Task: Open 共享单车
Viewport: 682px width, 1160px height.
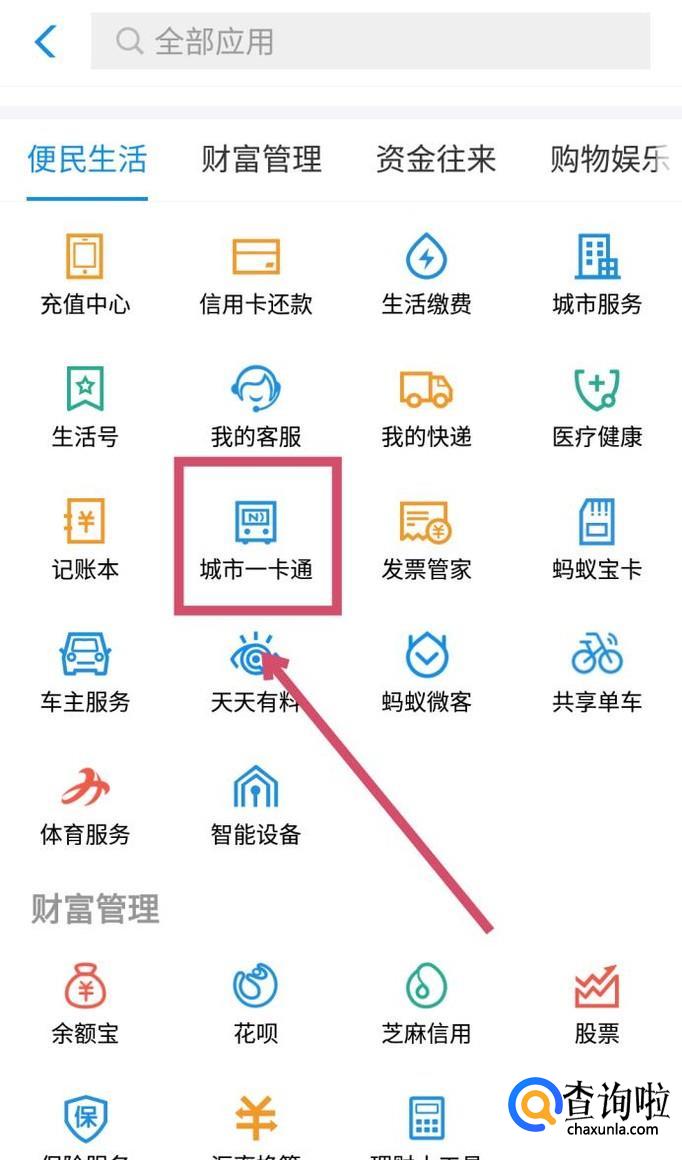Action: click(597, 670)
